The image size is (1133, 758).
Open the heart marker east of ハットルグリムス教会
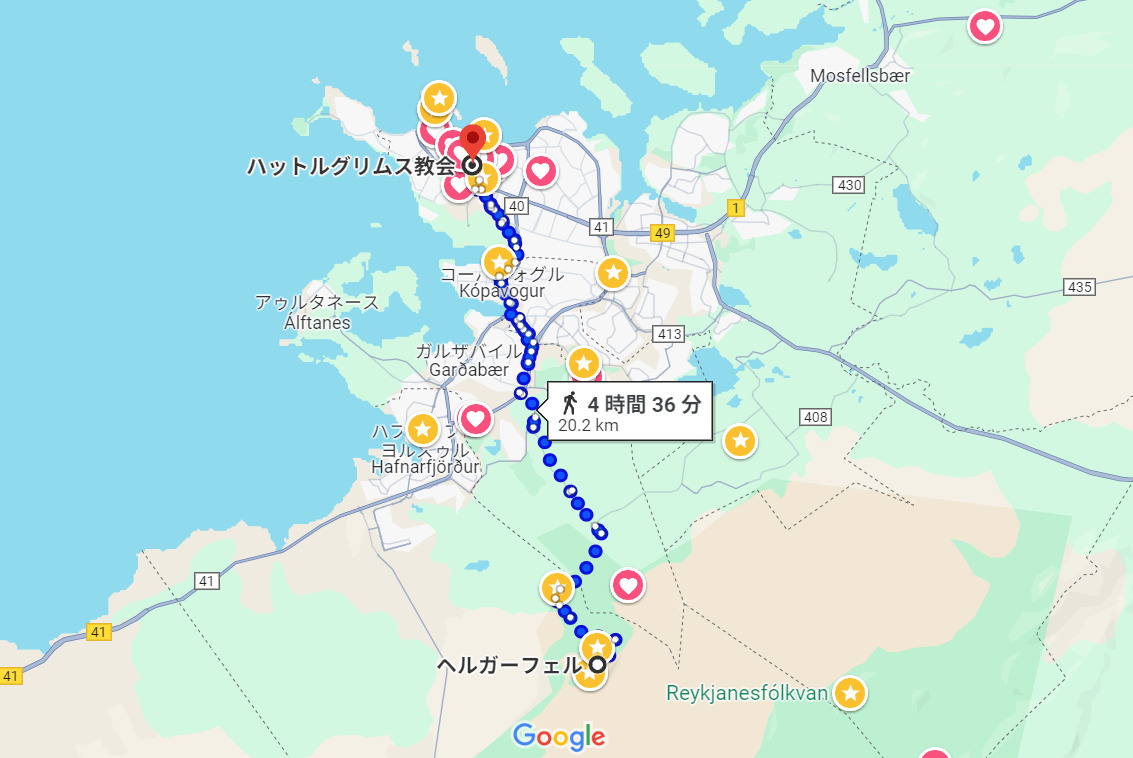coord(541,171)
